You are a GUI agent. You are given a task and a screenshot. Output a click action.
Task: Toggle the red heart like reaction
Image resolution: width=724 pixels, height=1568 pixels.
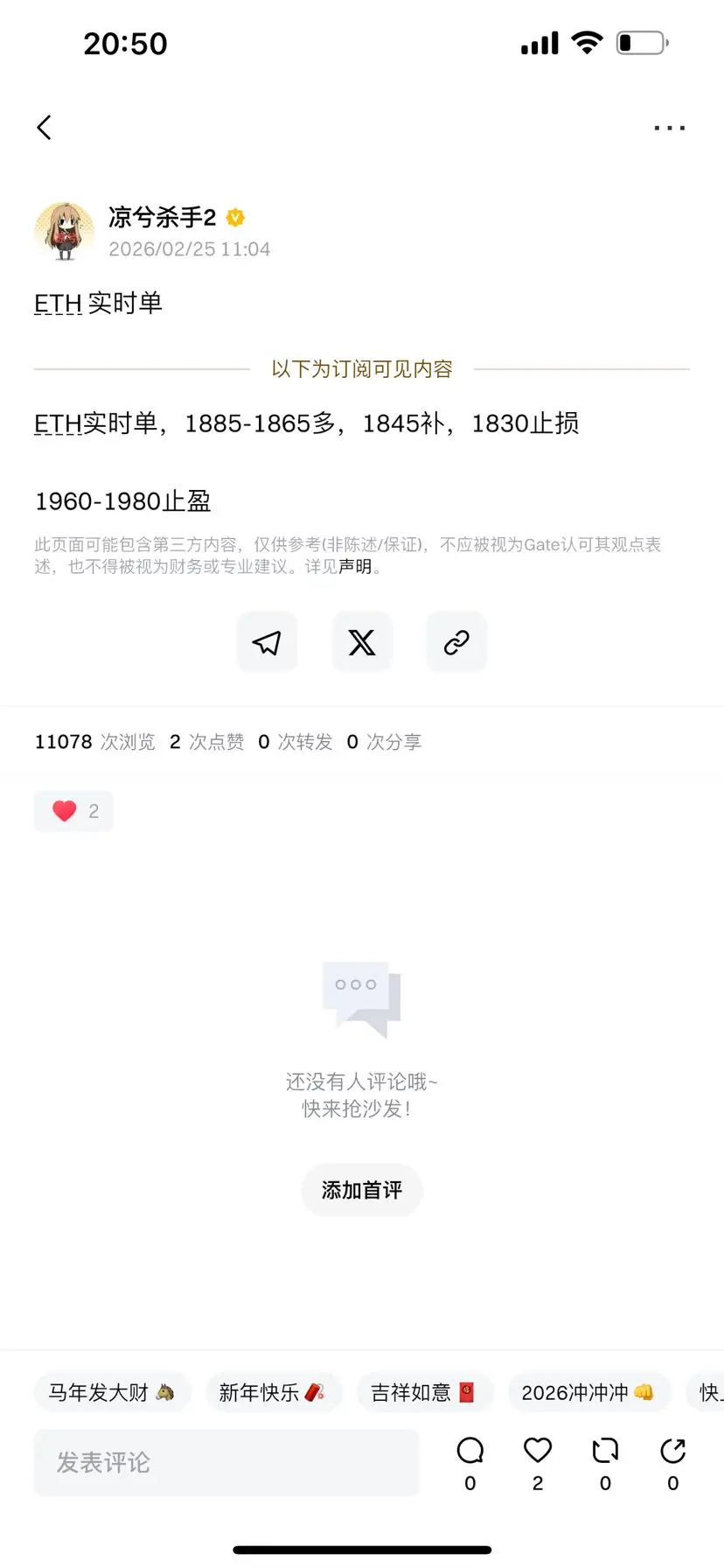click(x=73, y=810)
